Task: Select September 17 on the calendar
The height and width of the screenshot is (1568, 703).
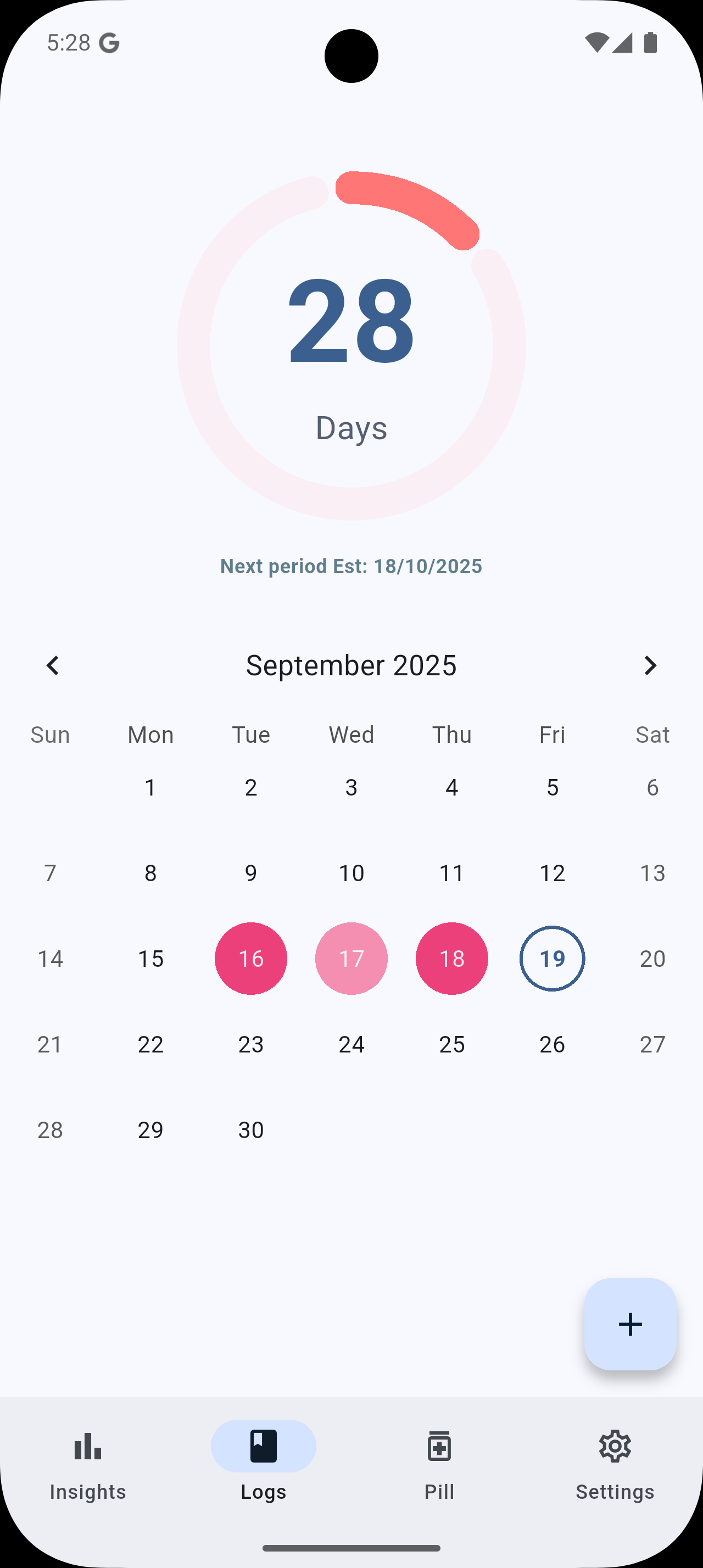Action: point(351,959)
